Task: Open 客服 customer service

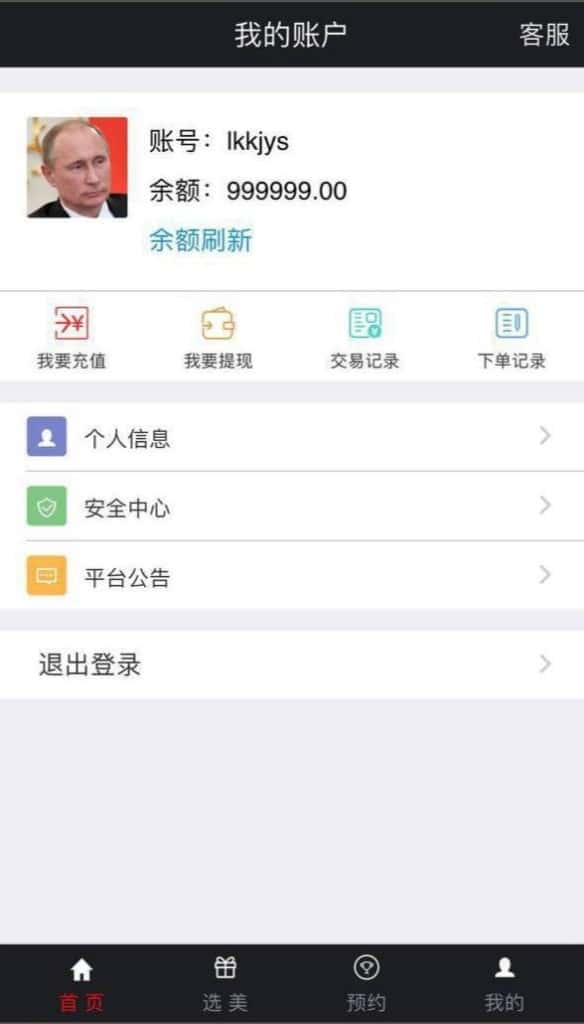Action: click(x=544, y=35)
